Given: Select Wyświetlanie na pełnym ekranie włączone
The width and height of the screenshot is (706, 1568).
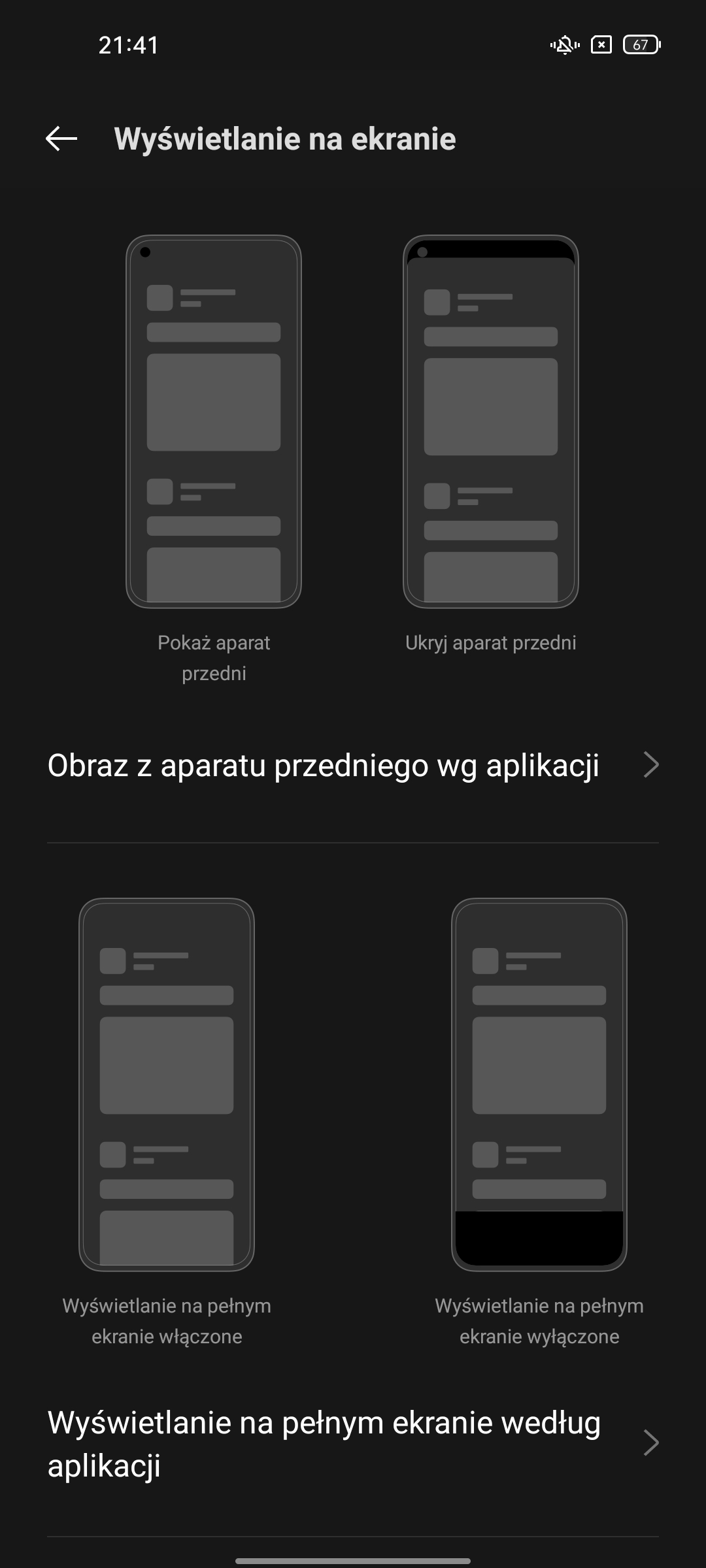Looking at the screenshot, I should [x=167, y=1085].
